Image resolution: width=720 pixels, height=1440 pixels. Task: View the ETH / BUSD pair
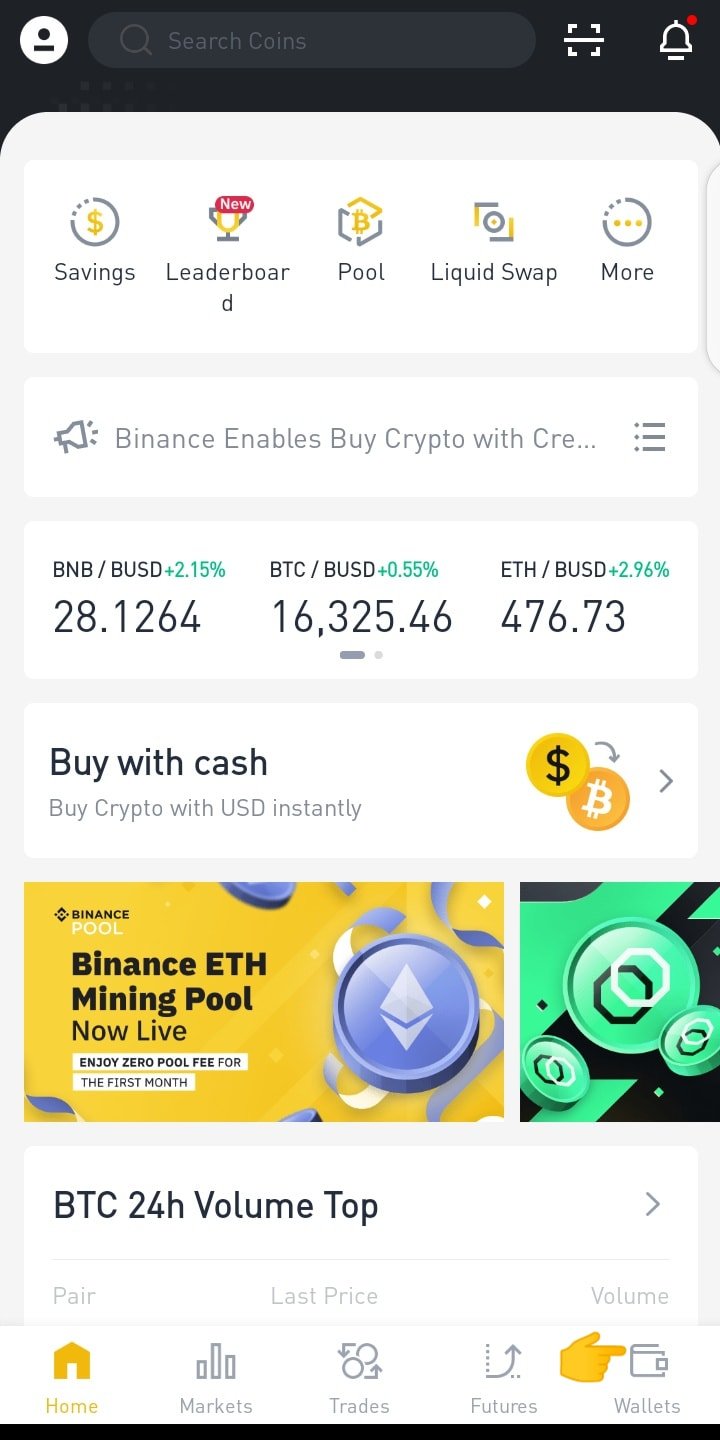[584, 600]
